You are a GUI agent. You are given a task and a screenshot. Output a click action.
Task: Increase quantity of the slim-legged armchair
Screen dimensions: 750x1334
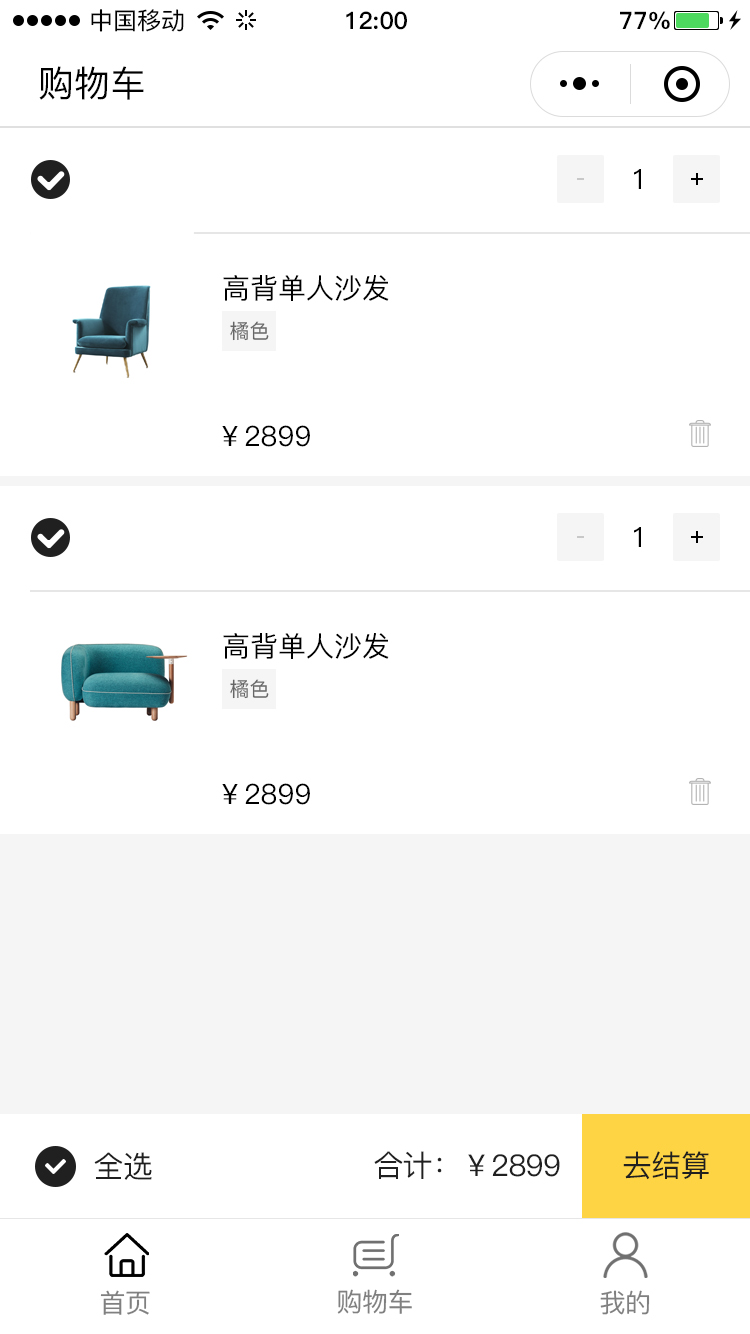click(x=696, y=180)
